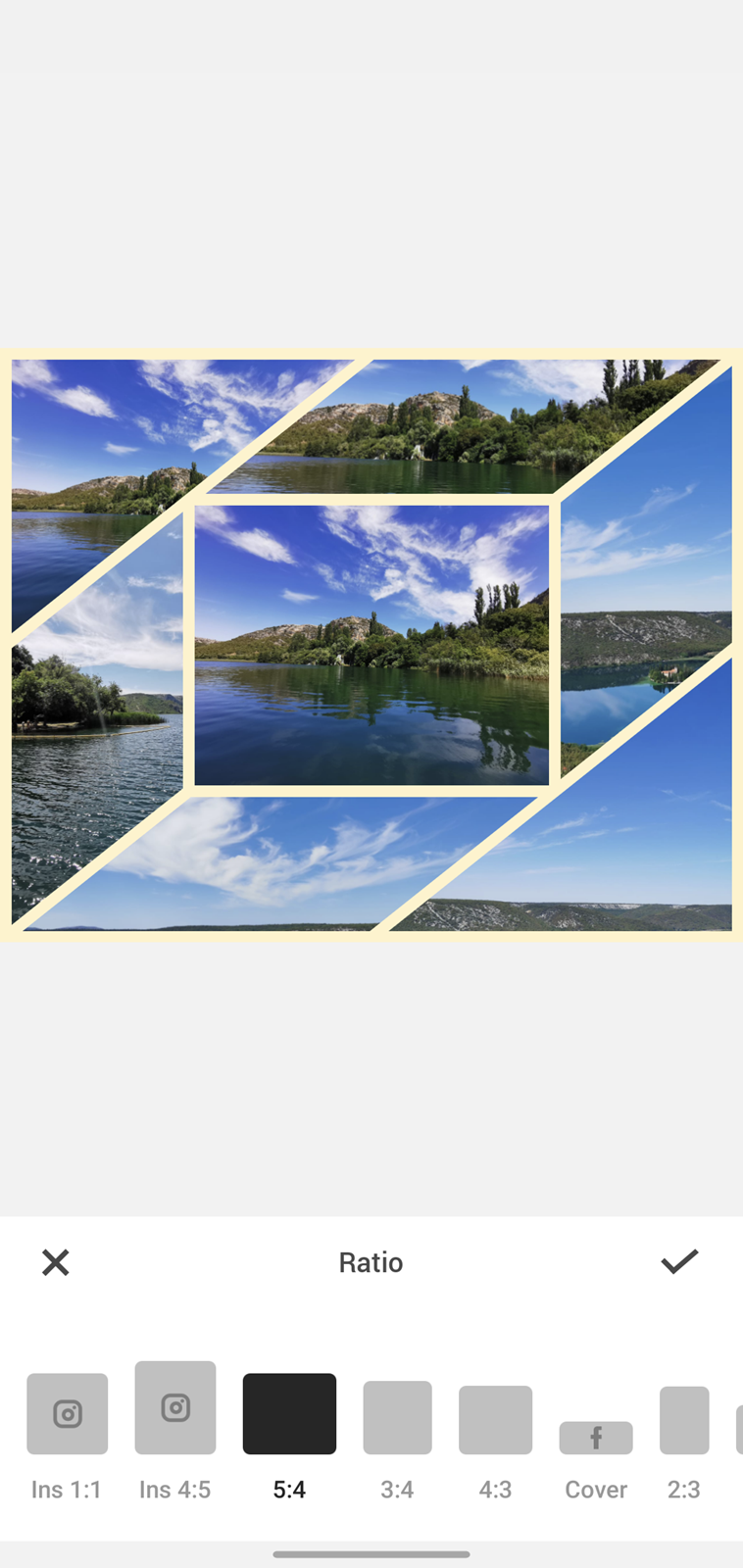The image size is (743, 1568).
Task: Confirm the ratio with the checkmark
Action: tap(679, 1261)
